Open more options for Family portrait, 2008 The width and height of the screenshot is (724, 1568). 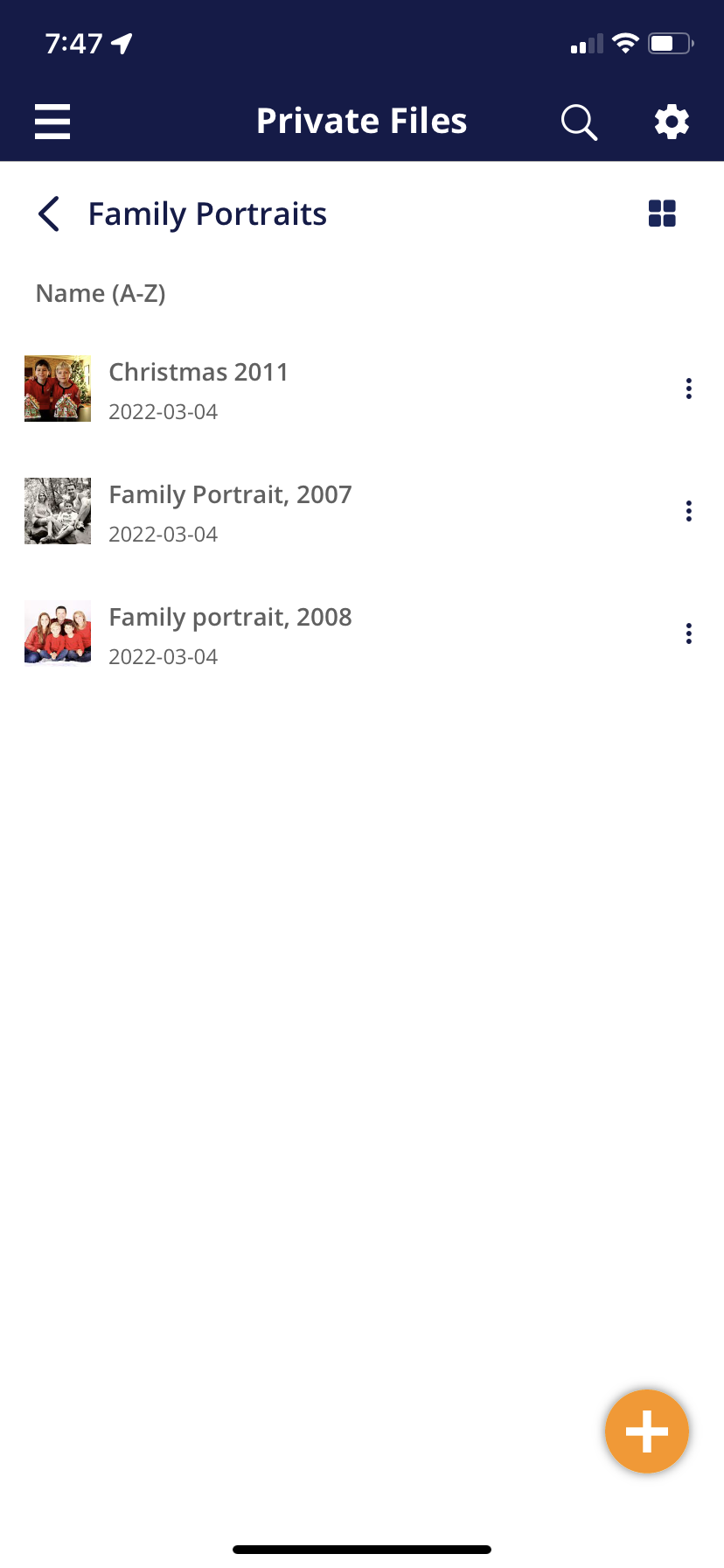[x=689, y=633]
